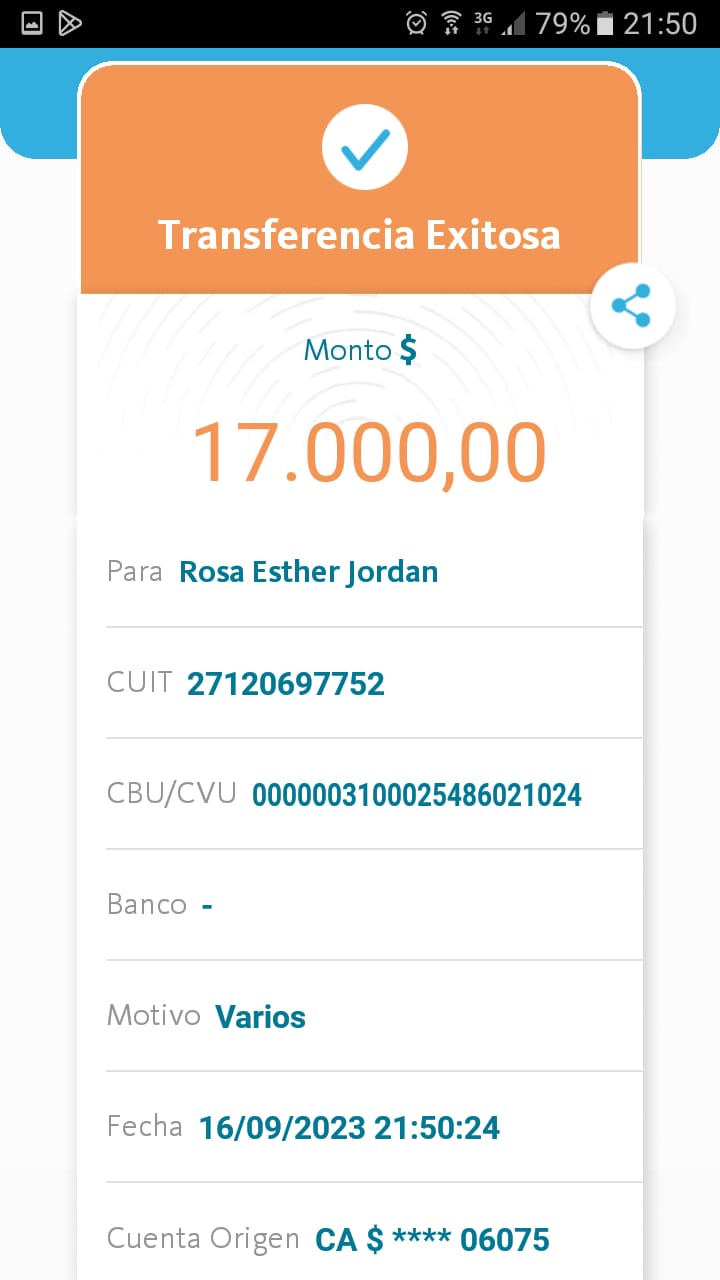This screenshot has height=1280, width=720.
Task: Share the transfer receipt
Action: 632,306
